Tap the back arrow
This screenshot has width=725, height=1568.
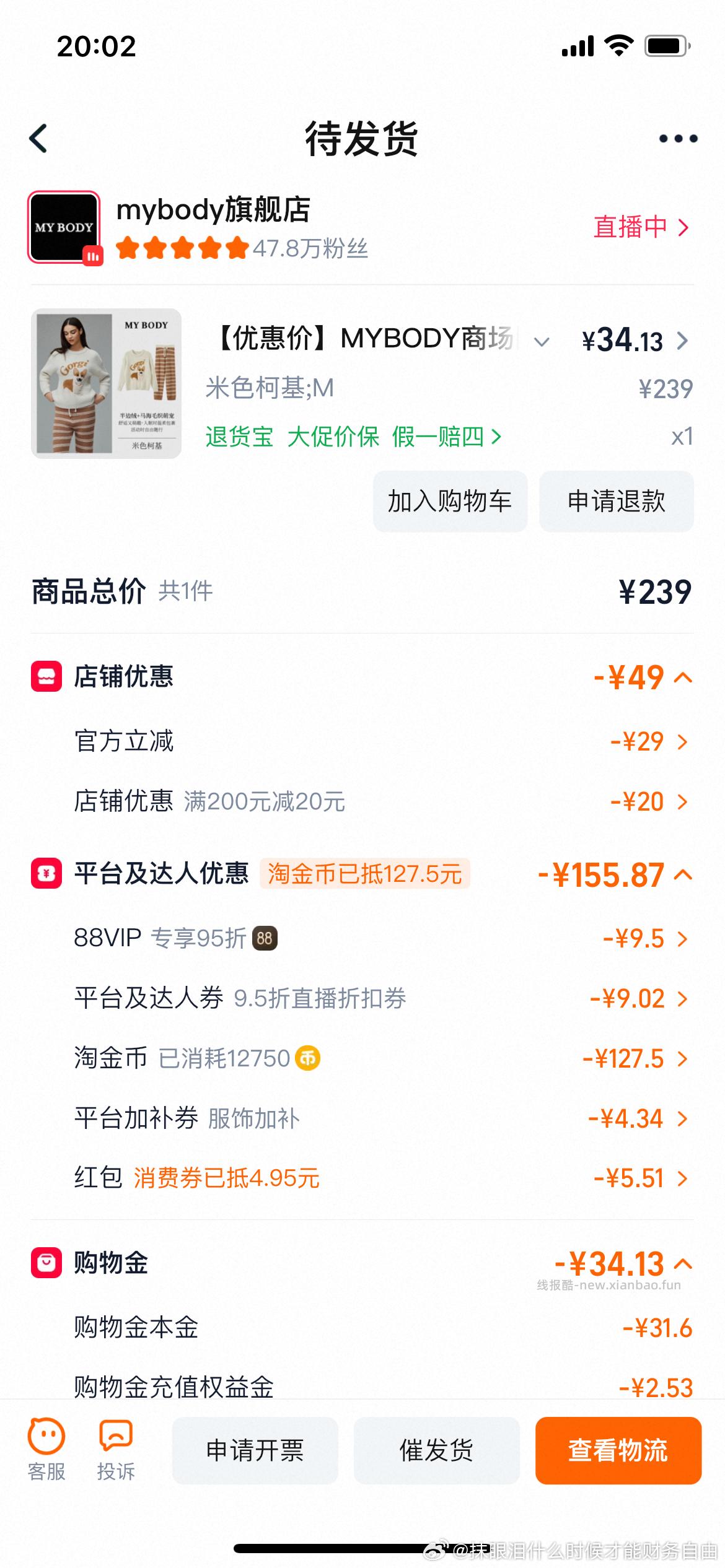click(38, 138)
